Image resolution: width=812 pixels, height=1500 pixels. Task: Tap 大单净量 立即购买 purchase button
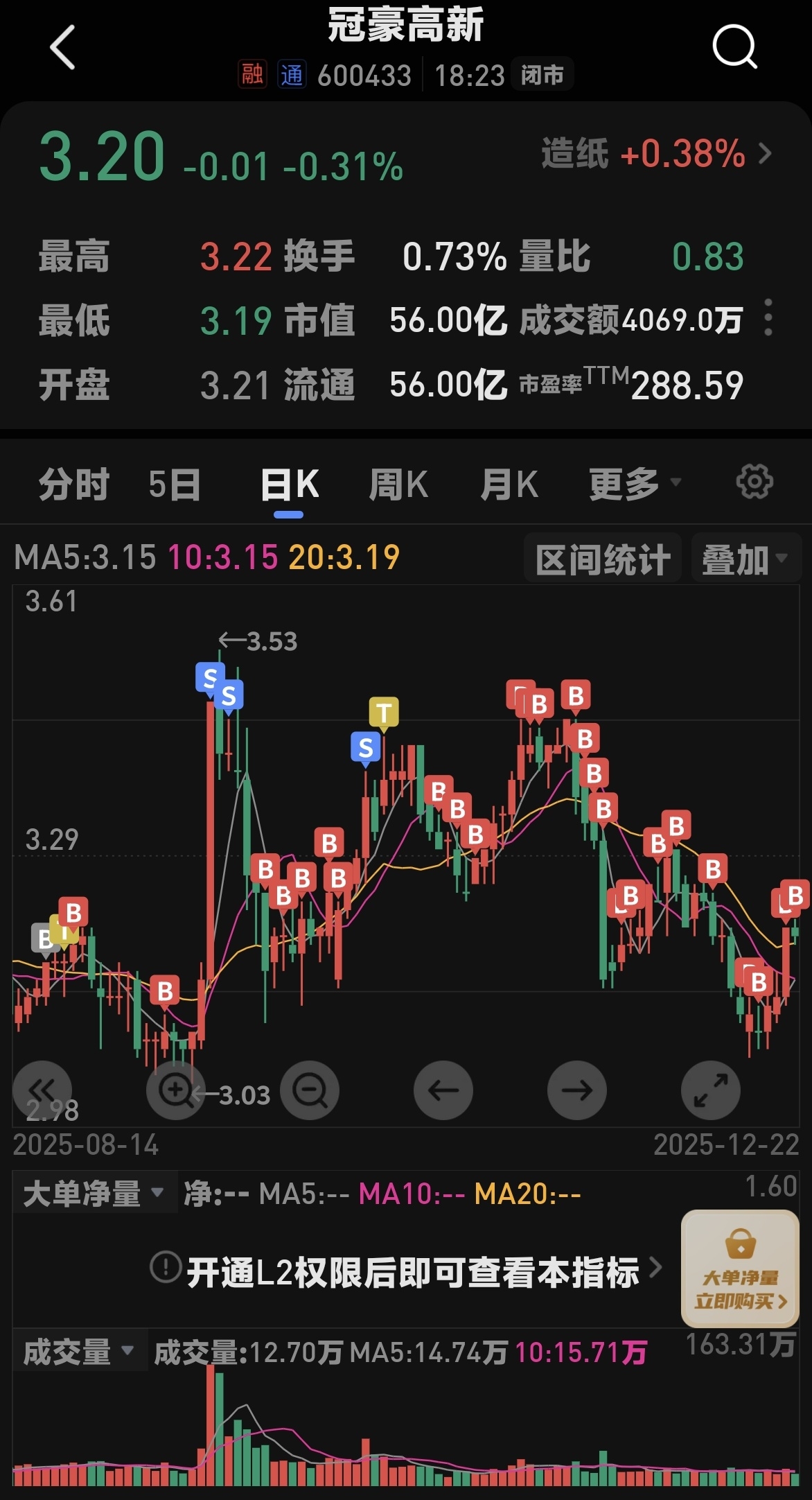[x=740, y=1268]
